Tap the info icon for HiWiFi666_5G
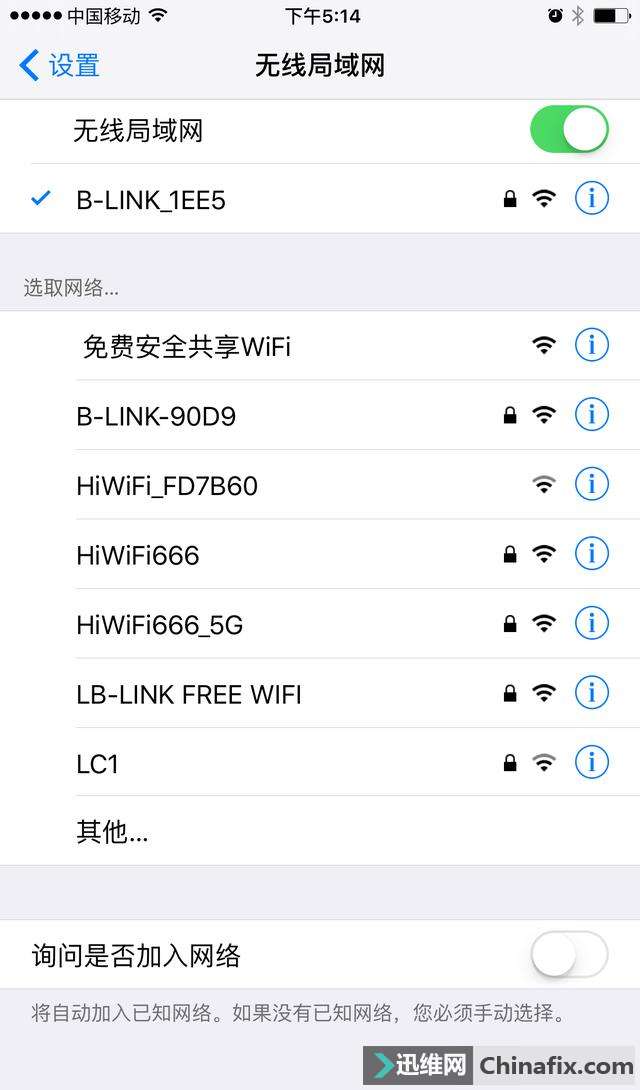The width and height of the screenshot is (640, 1090). pyautogui.click(x=592, y=623)
